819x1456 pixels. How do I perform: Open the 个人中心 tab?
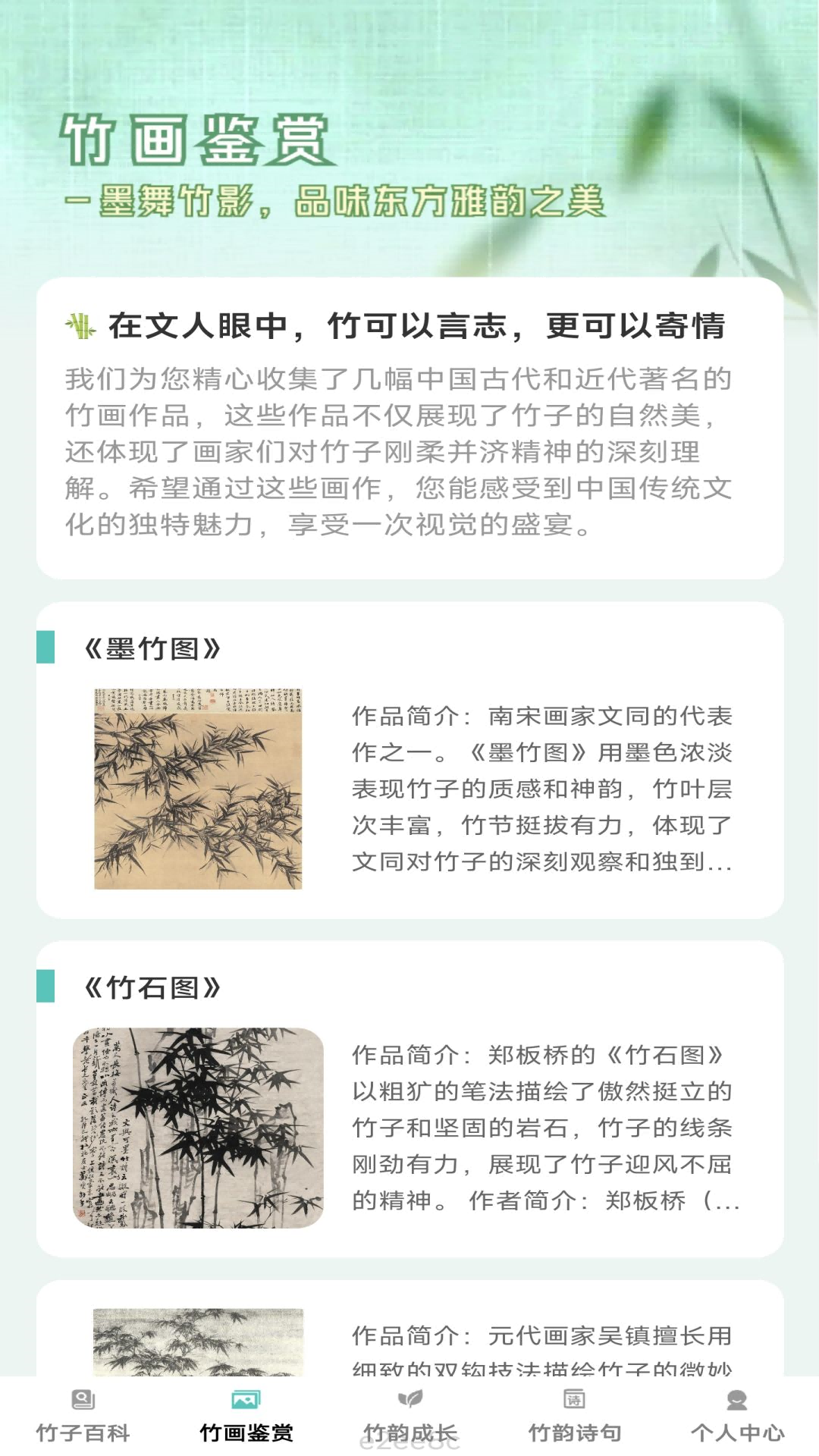click(x=737, y=1417)
